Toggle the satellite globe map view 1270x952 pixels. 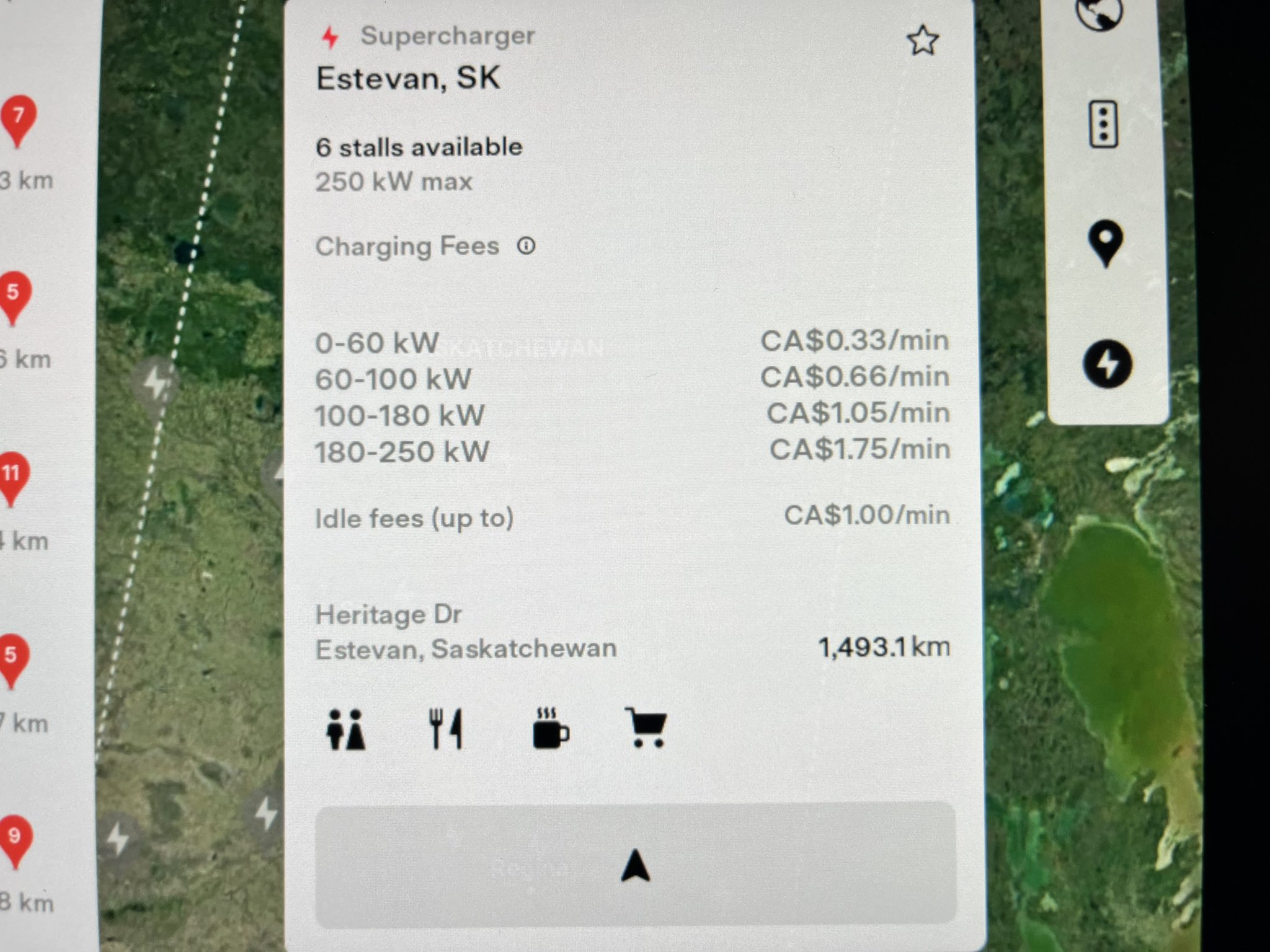click(x=1100, y=11)
